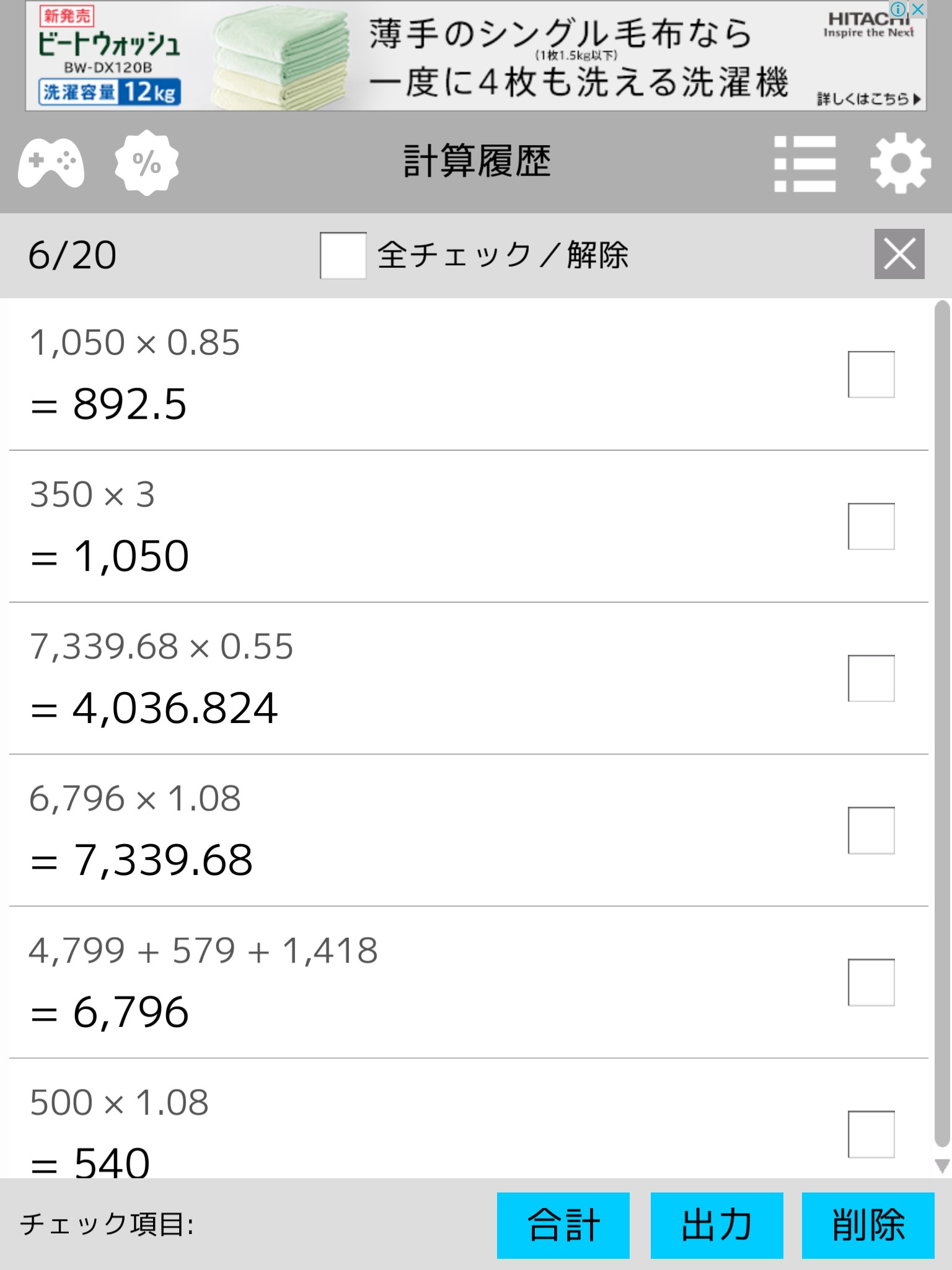The image size is (952, 1270).
Task: Tap the 削除 delete button
Action: [868, 1225]
